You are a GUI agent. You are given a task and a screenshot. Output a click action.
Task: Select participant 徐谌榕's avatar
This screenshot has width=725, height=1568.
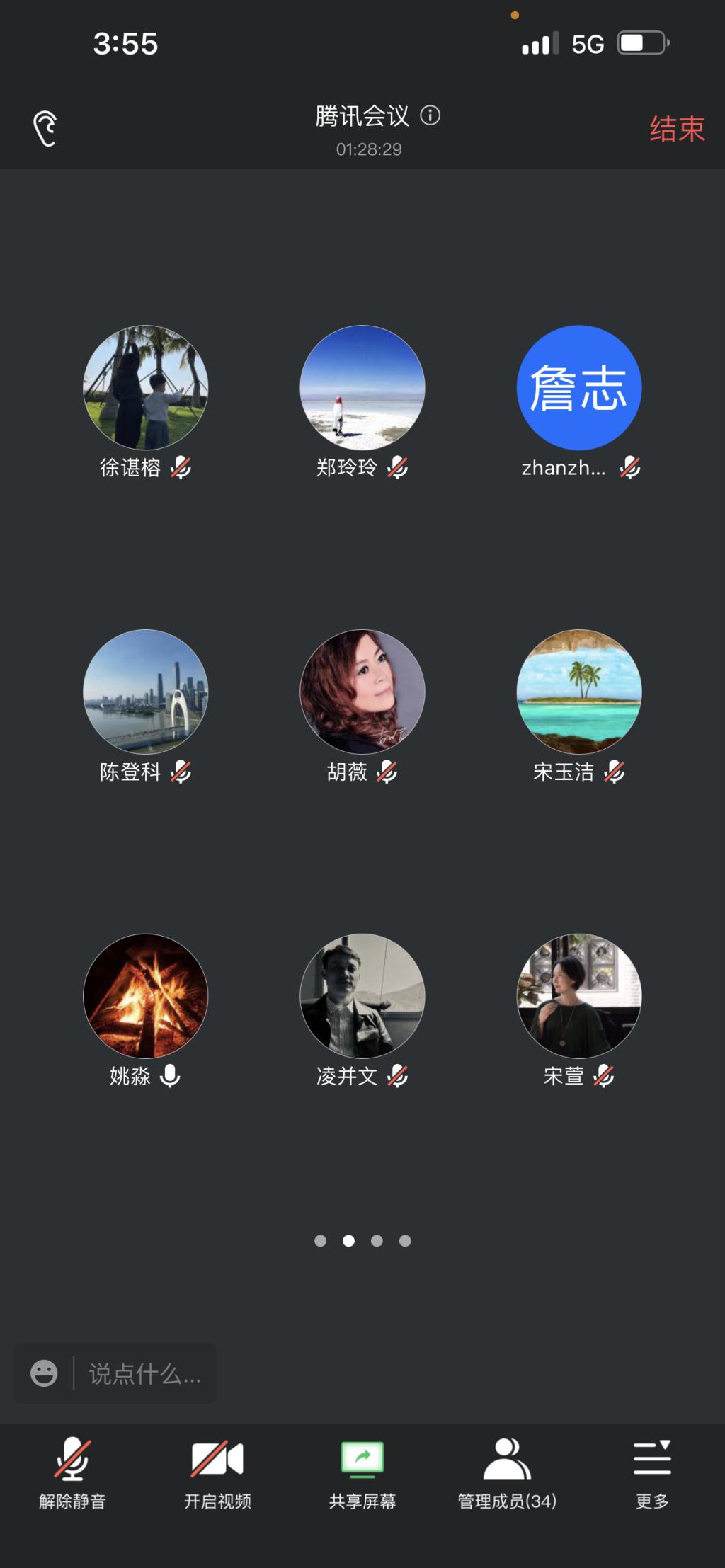pyautogui.click(x=146, y=387)
